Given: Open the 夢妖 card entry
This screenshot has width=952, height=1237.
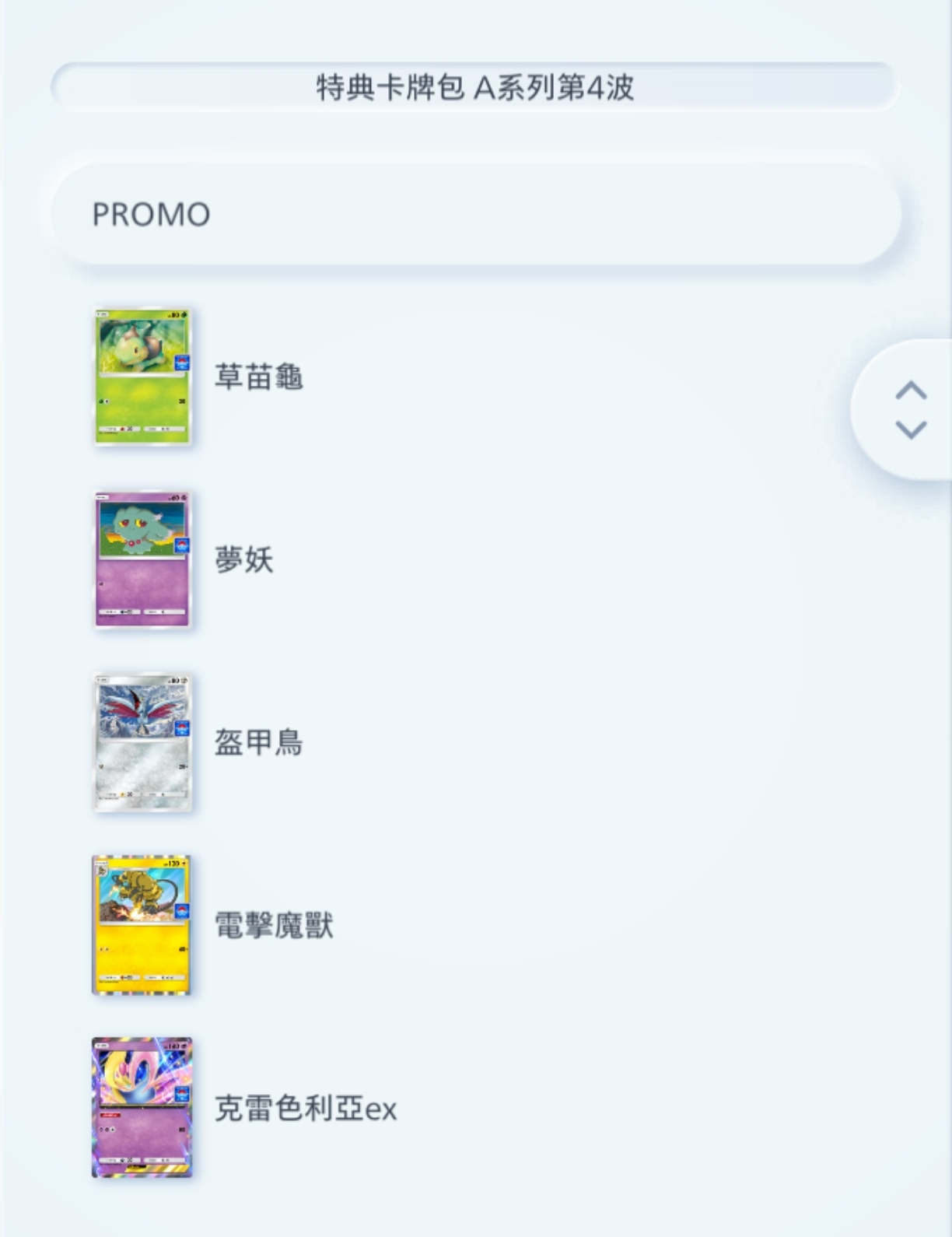Looking at the screenshot, I should [x=243, y=560].
